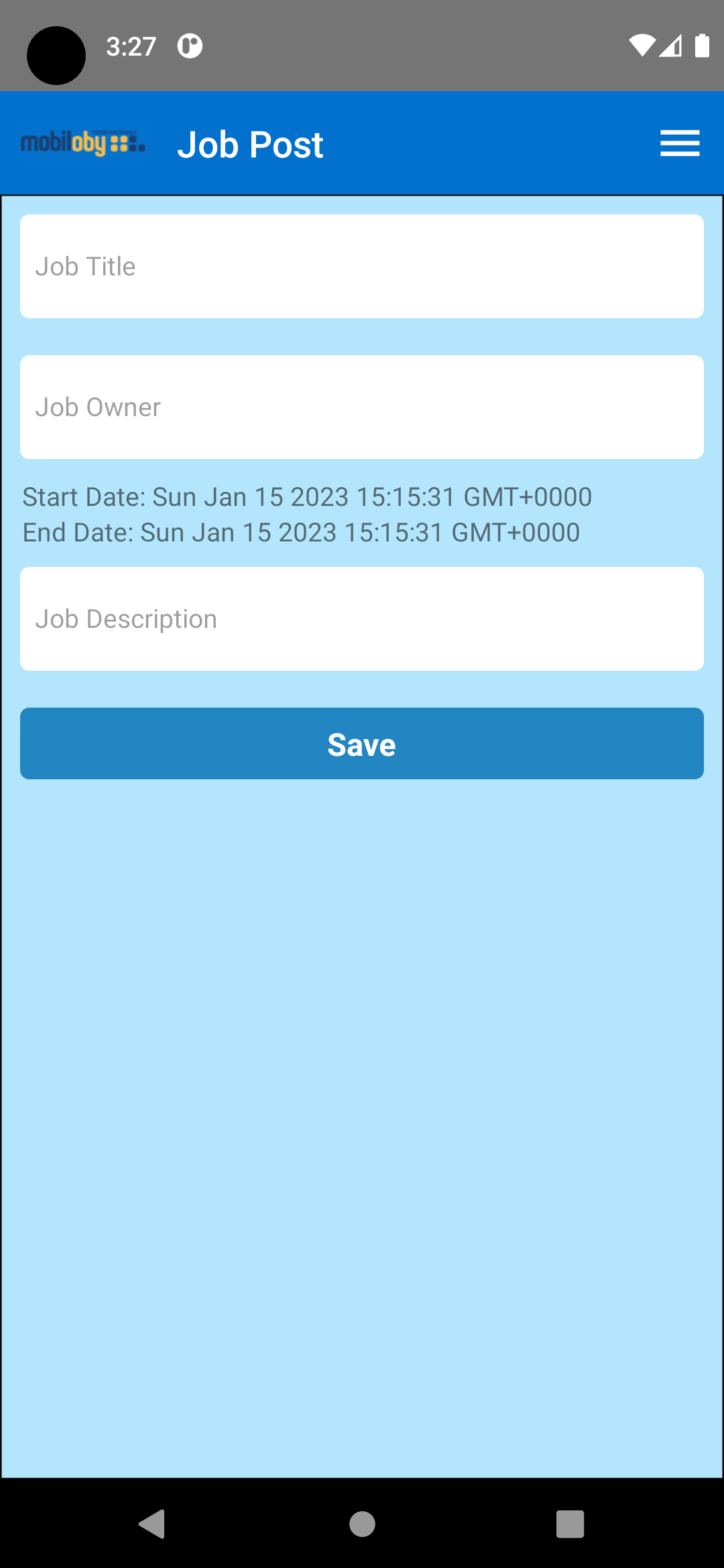Image resolution: width=724 pixels, height=1568 pixels.
Task: Tap the status bar clock showing 3:27
Action: (x=131, y=46)
